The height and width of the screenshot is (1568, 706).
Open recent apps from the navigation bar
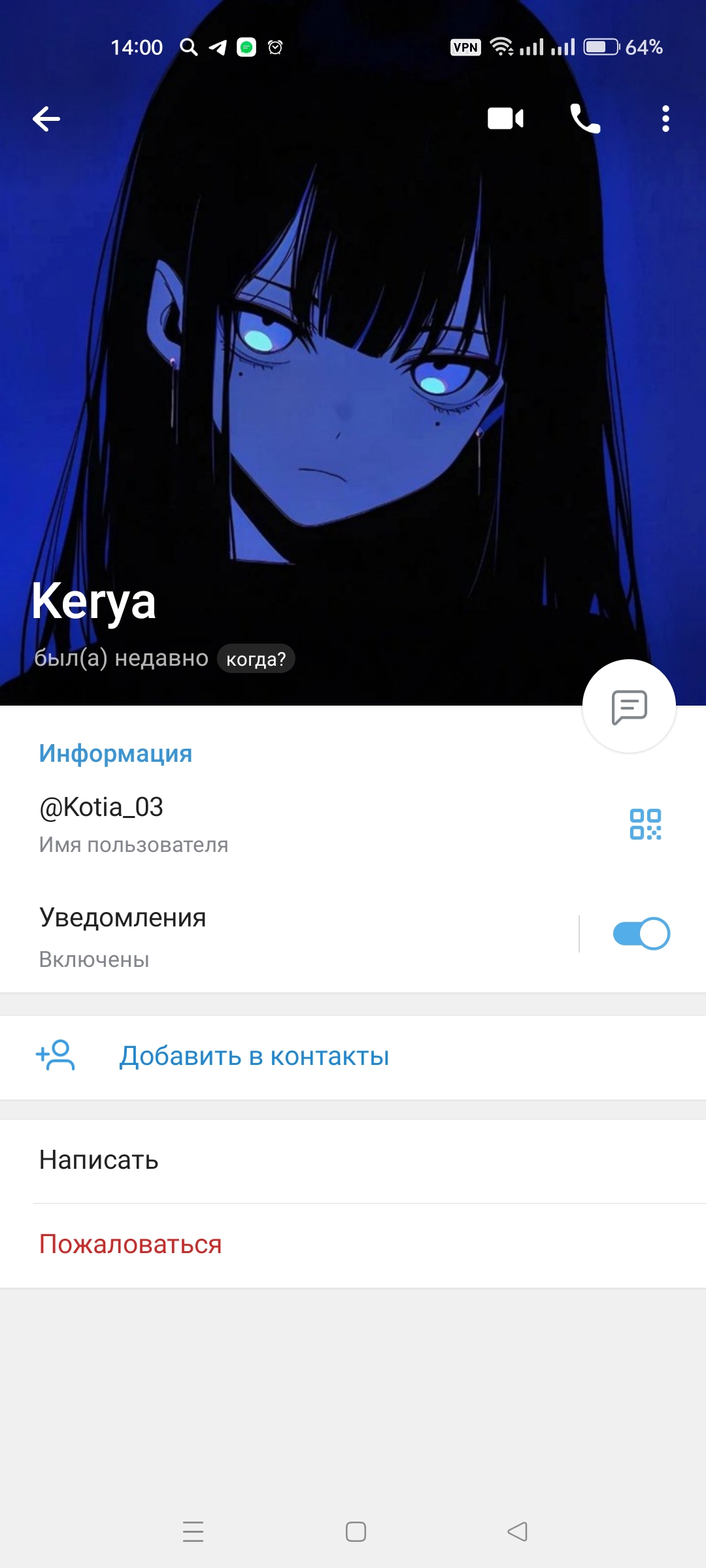[x=193, y=1531]
